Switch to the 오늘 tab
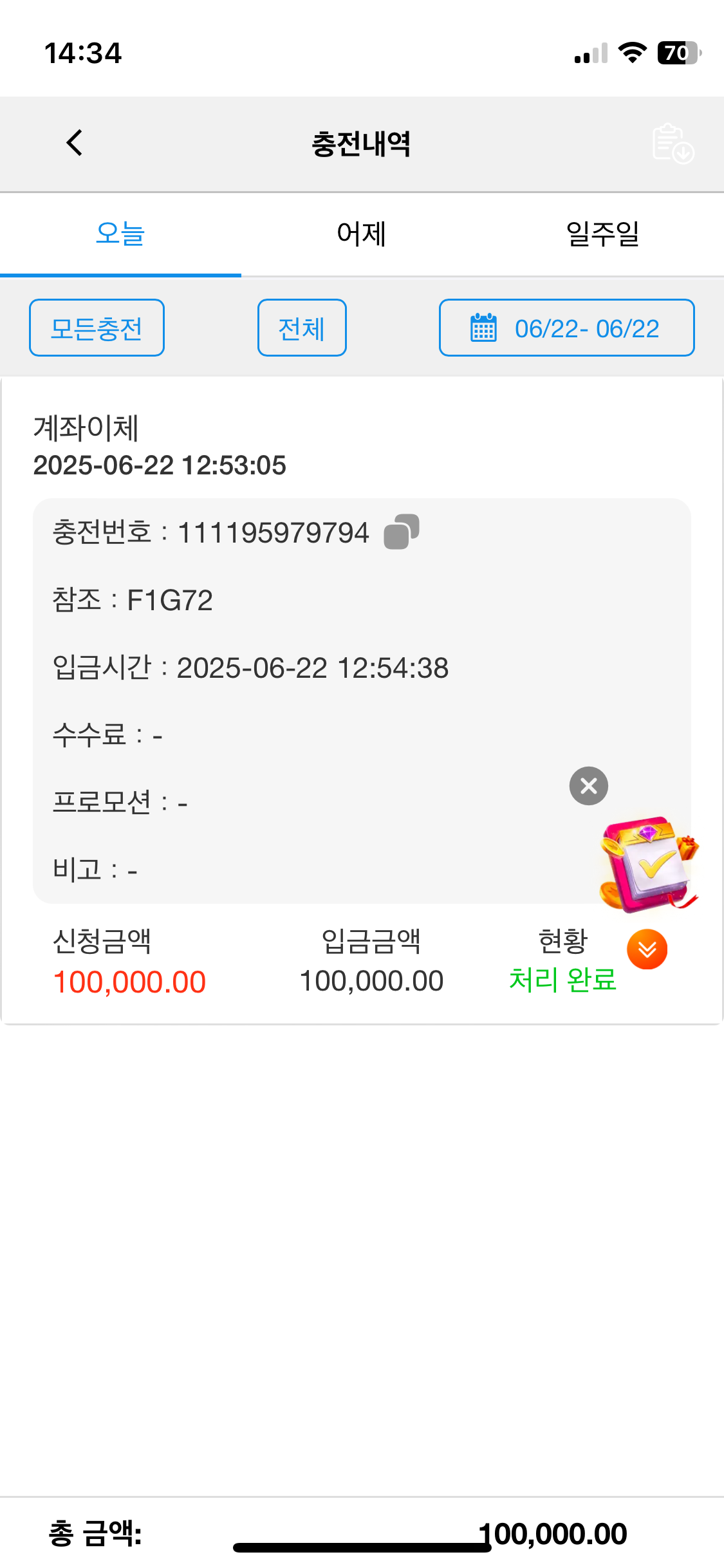The image size is (724, 1568). coord(120,234)
